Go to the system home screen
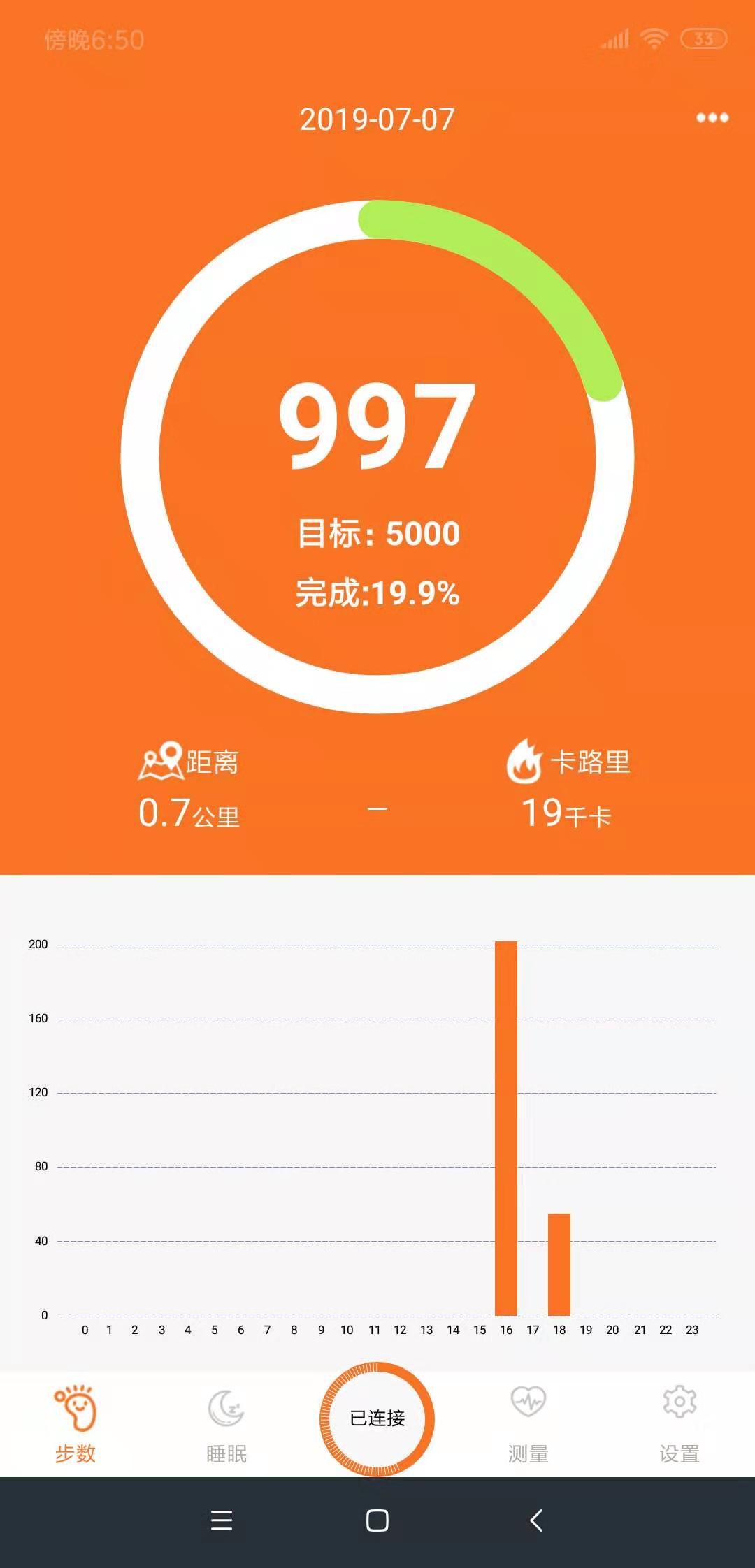 click(x=377, y=1520)
